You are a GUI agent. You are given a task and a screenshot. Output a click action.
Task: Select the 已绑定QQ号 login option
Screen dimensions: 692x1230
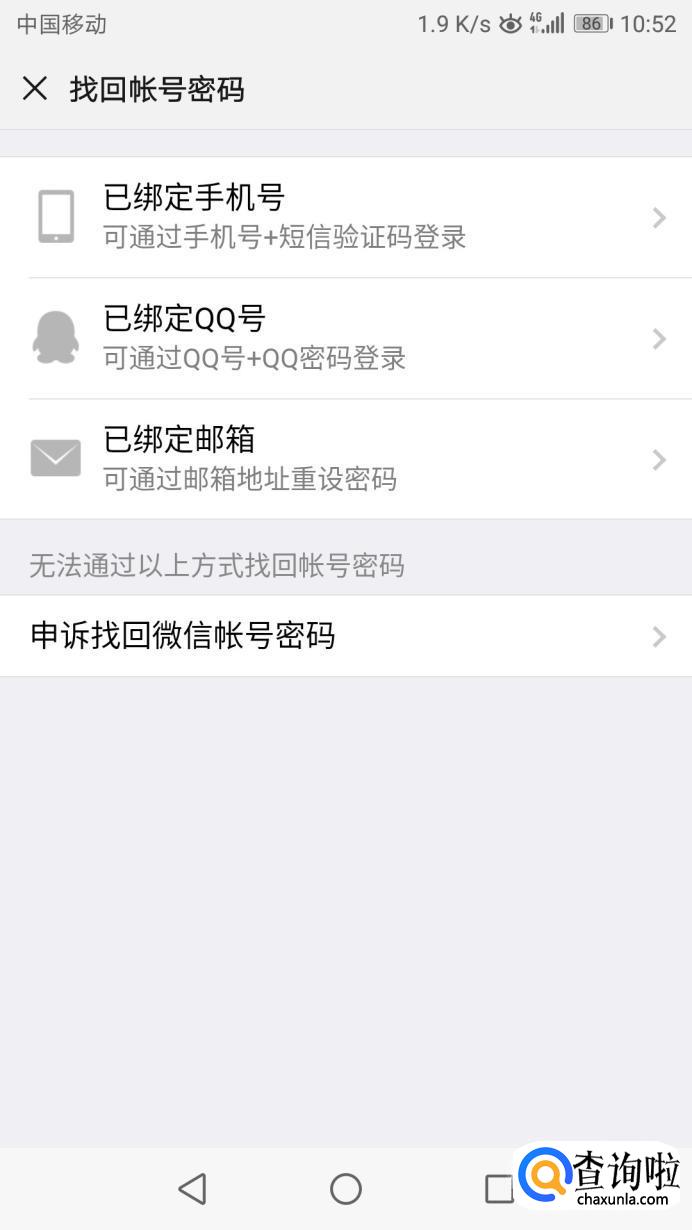point(346,338)
